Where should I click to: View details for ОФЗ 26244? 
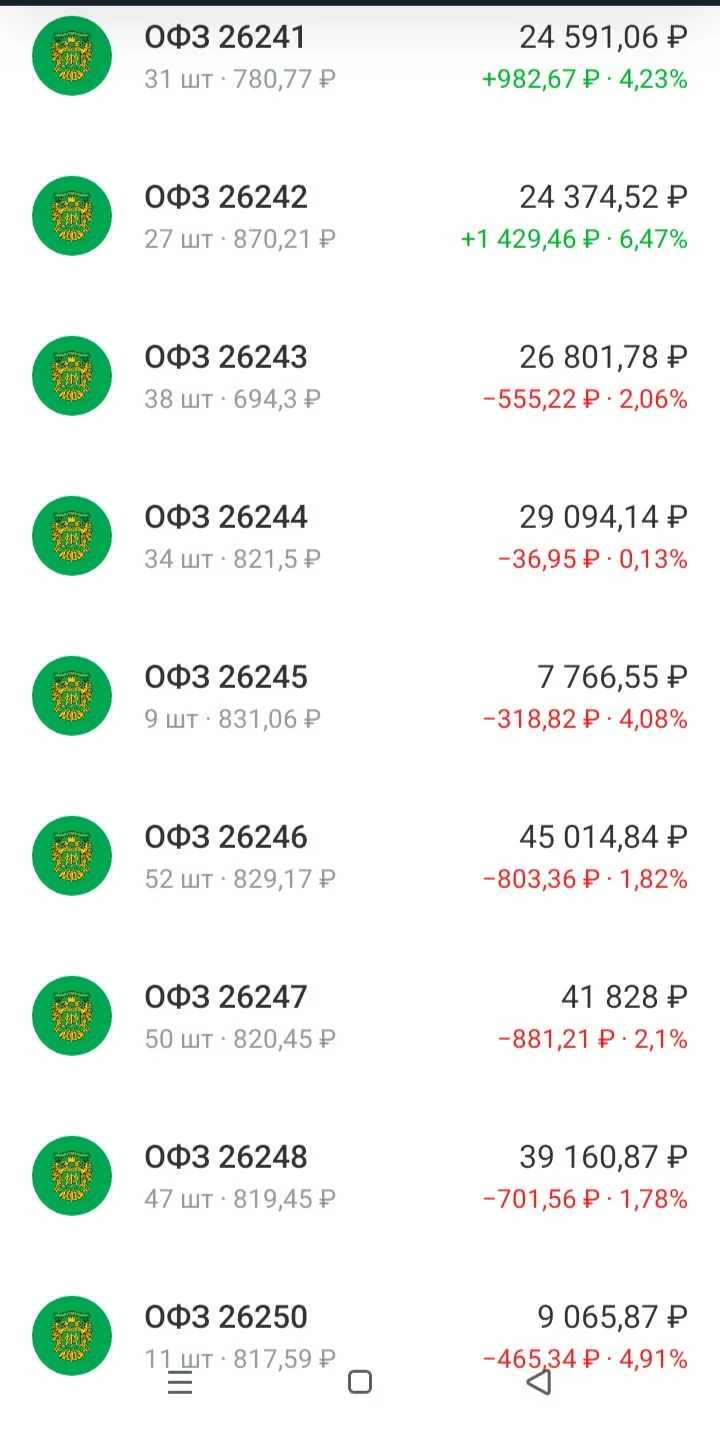tap(360, 537)
